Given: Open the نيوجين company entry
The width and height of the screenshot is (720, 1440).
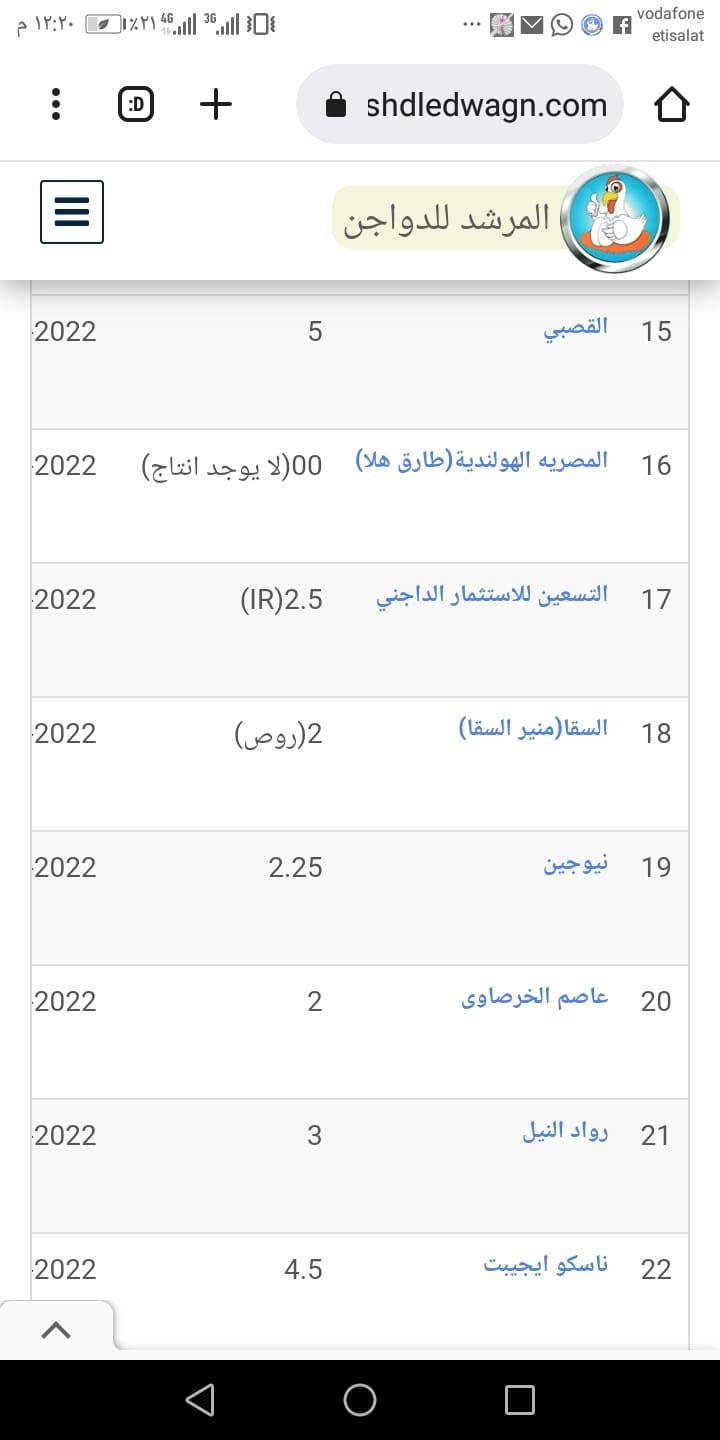Looking at the screenshot, I should pos(578,866).
